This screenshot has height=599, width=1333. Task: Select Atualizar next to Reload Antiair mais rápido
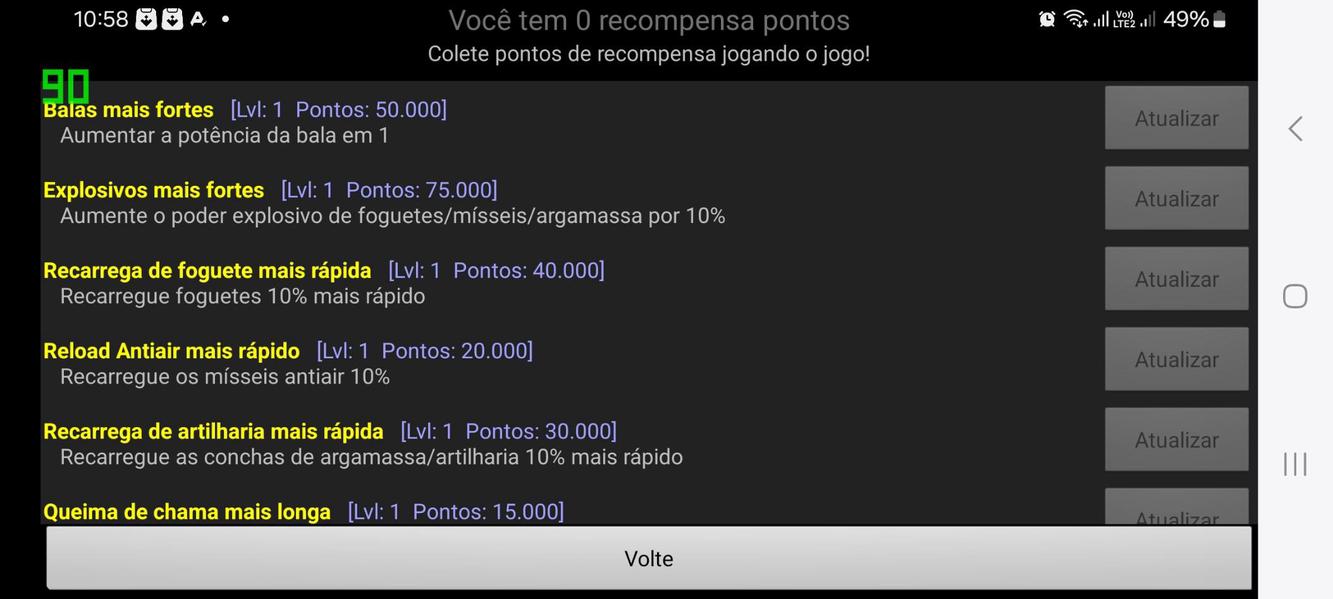[1176, 359]
